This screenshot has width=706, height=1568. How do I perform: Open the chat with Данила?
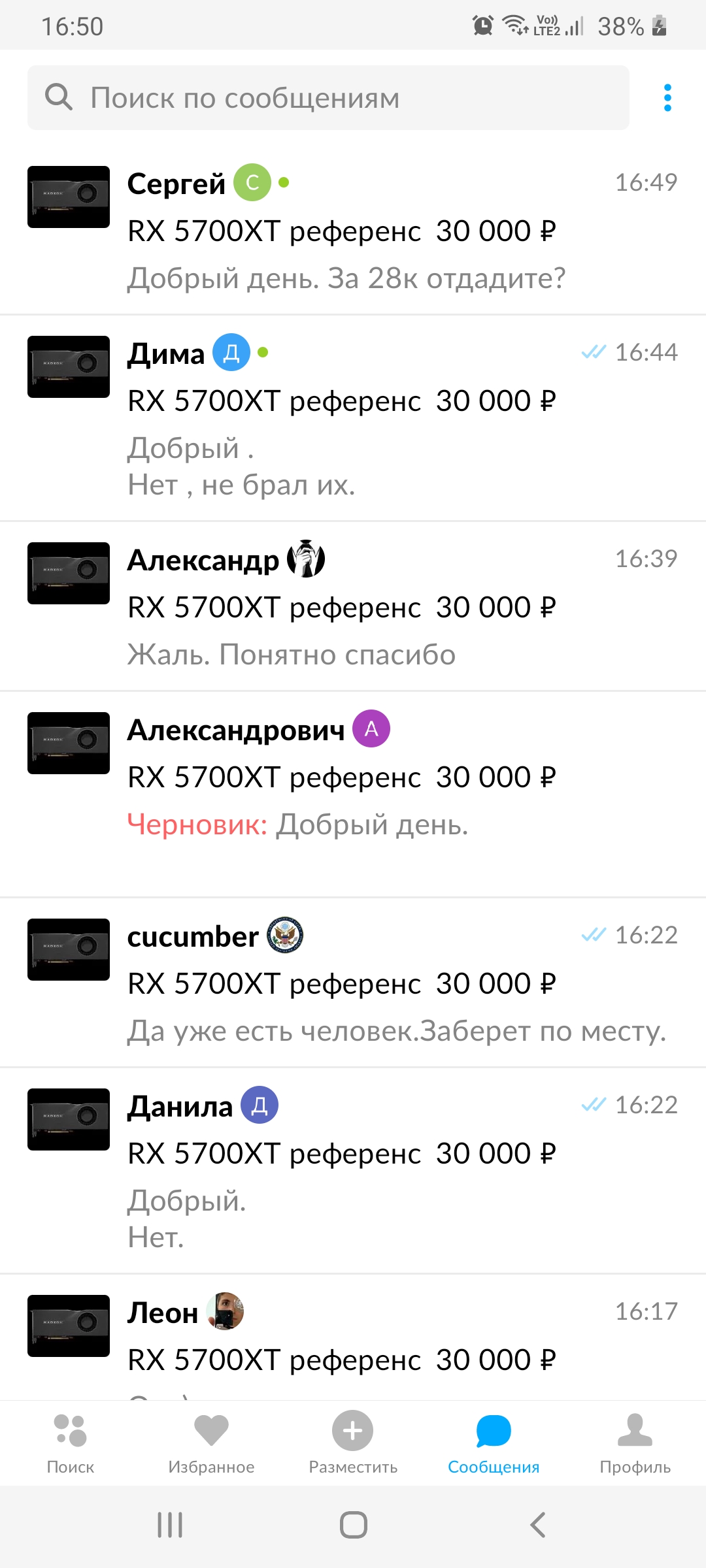coord(353,1169)
